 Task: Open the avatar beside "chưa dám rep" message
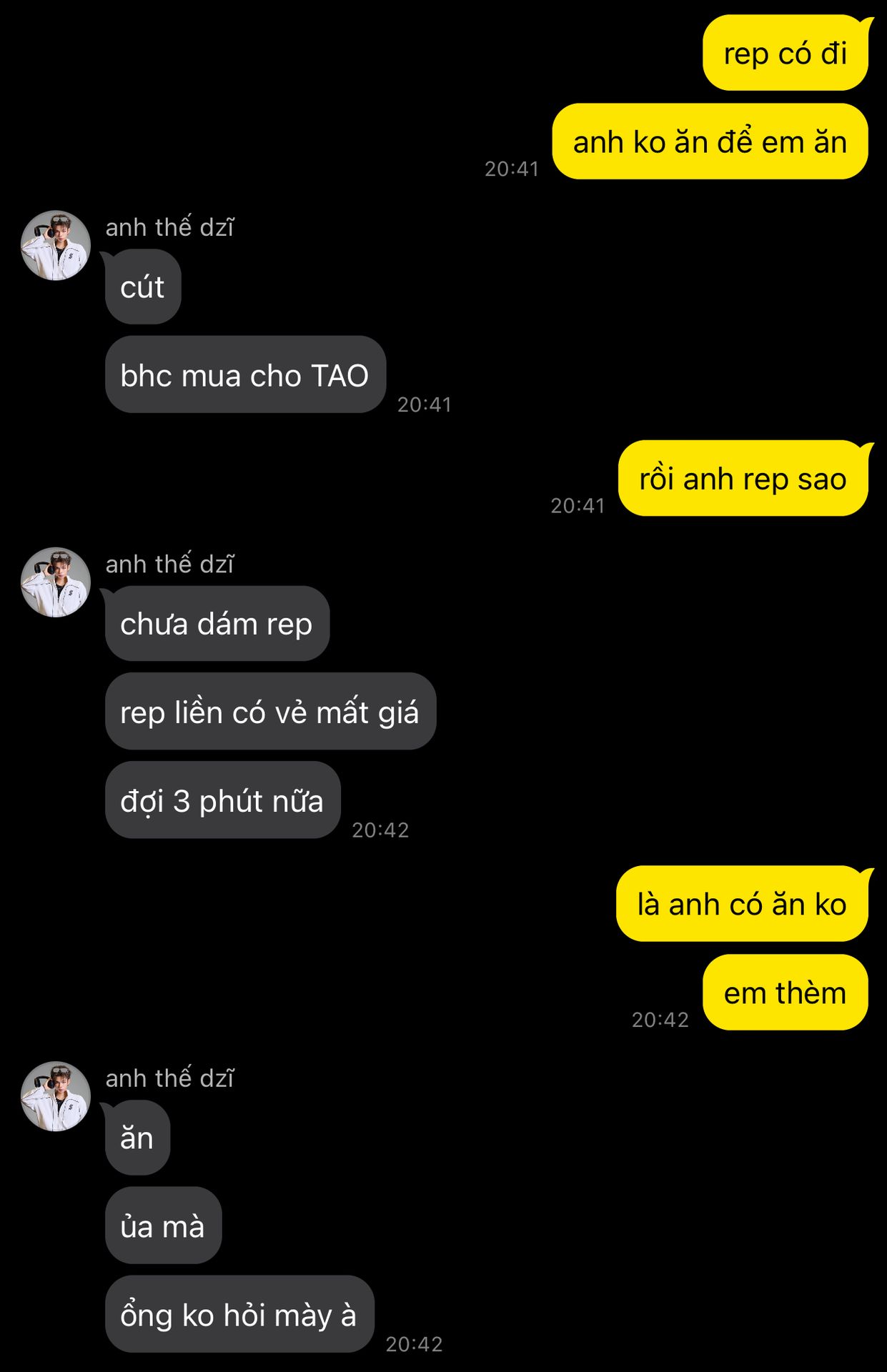tap(56, 582)
